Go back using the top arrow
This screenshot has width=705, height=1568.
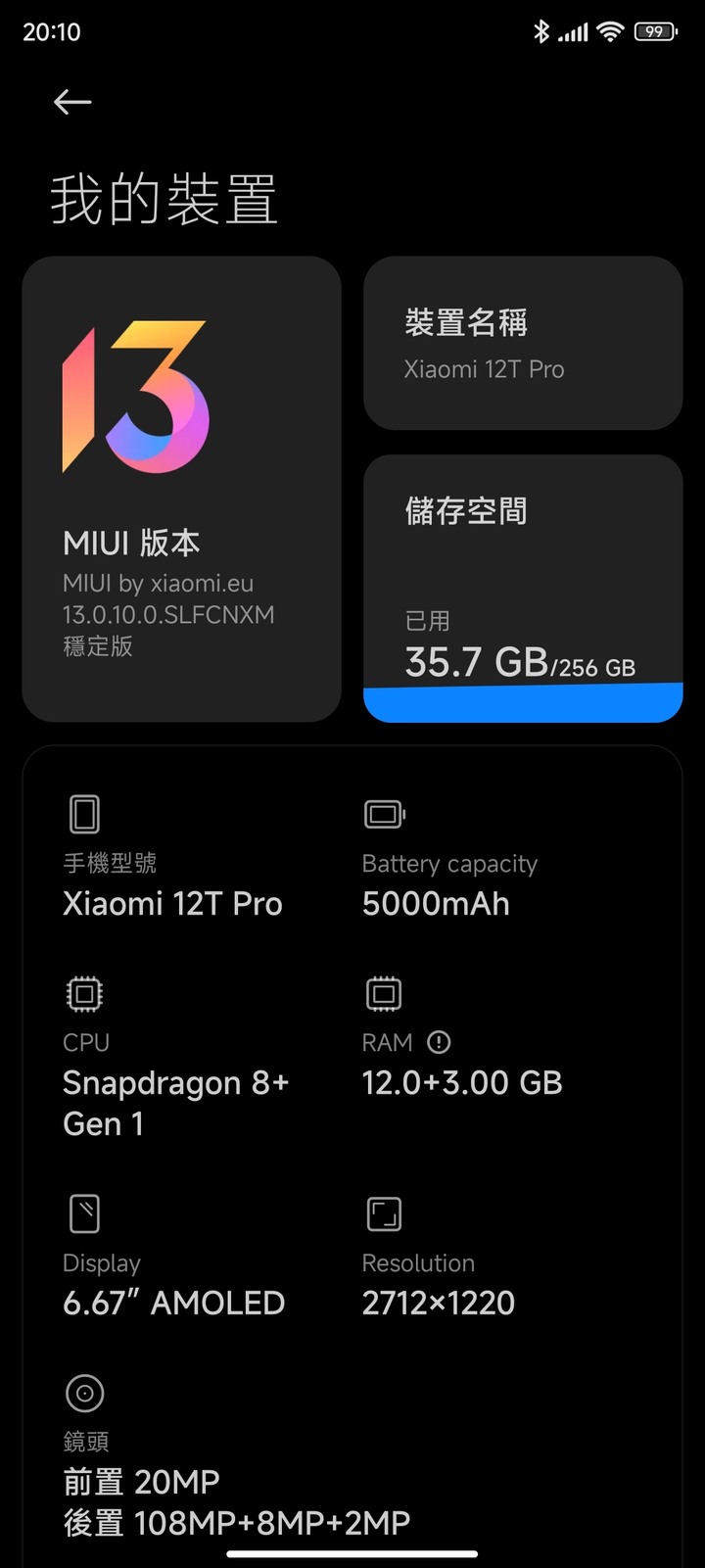[x=72, y=102]
